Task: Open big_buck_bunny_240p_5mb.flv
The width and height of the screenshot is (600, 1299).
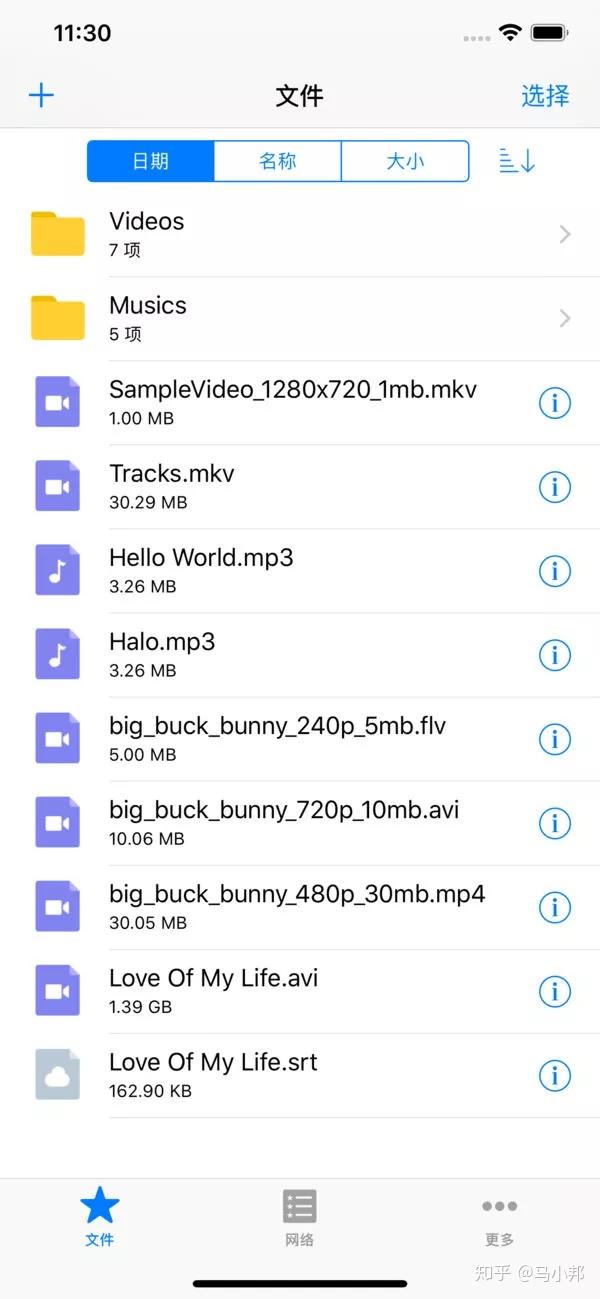Action: pos(277,738)
